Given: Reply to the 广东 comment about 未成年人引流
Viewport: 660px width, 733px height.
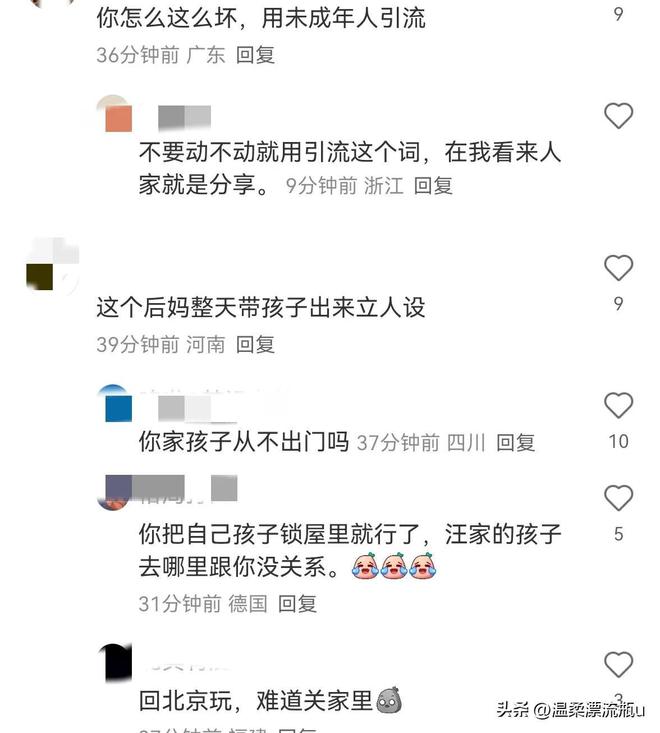Looking at the screenshot, I should (x=255, y=55).
